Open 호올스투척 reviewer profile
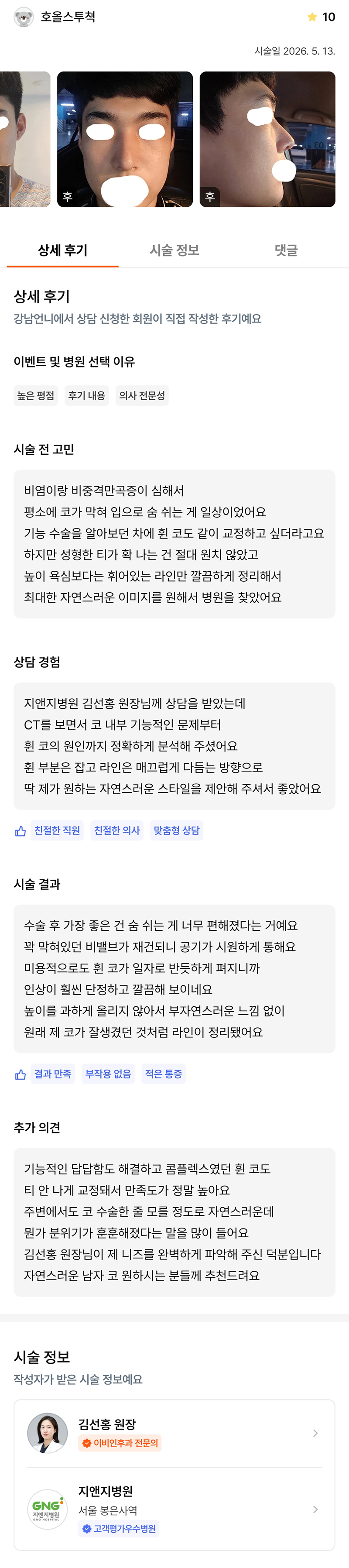The image size is (349, 1568). coord(55,17)
